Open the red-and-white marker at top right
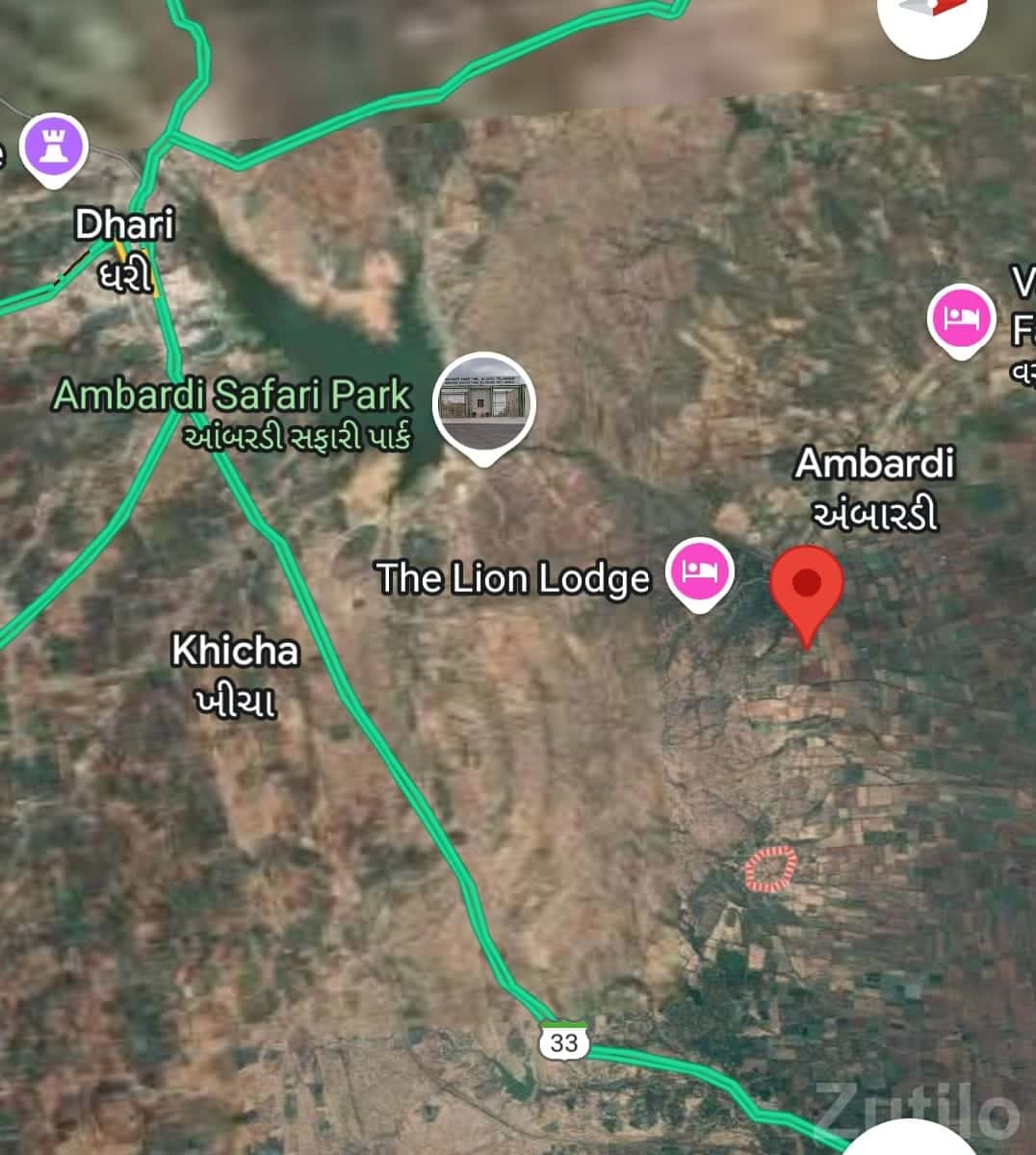The image size is (1036, 1155). (930, 19)
